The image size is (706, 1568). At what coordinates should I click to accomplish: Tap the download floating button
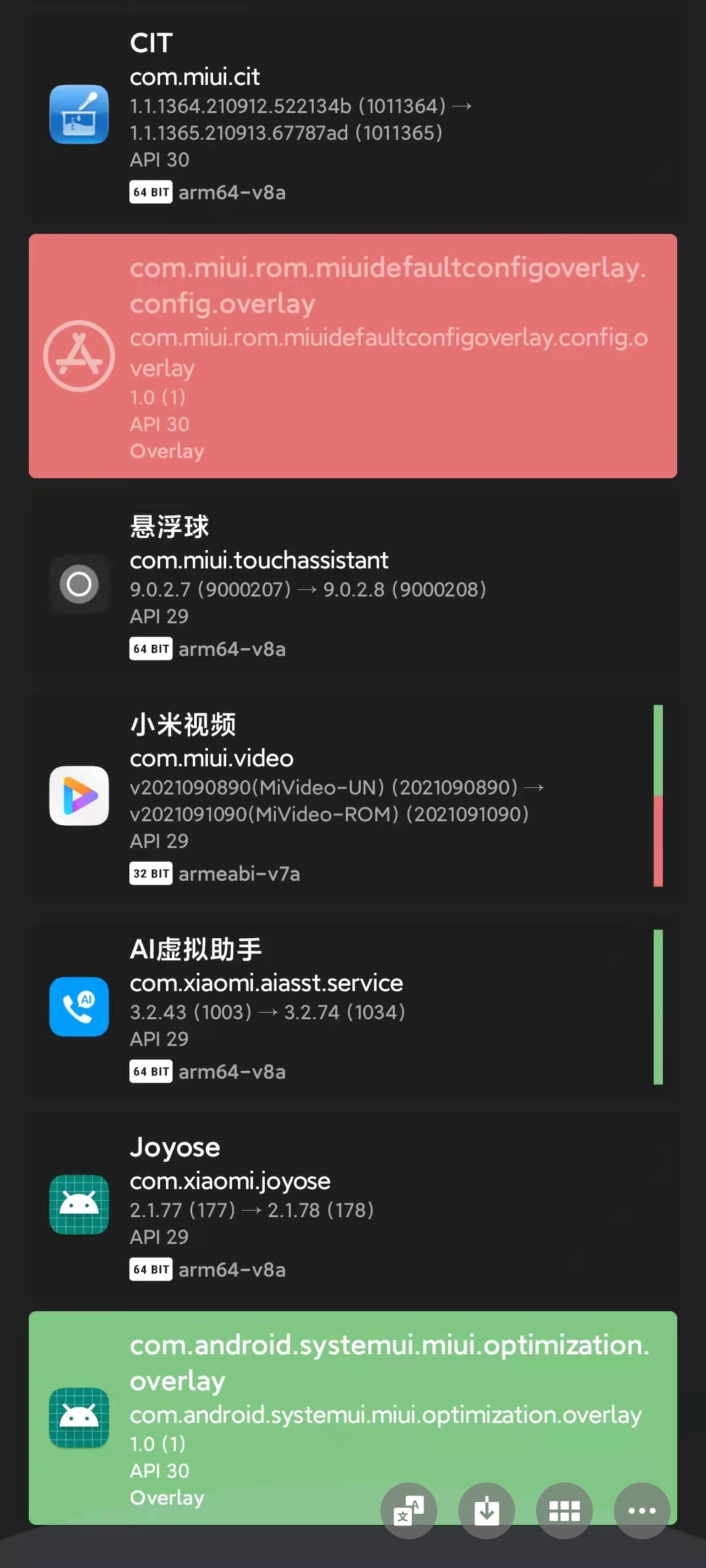point(486,1511)
